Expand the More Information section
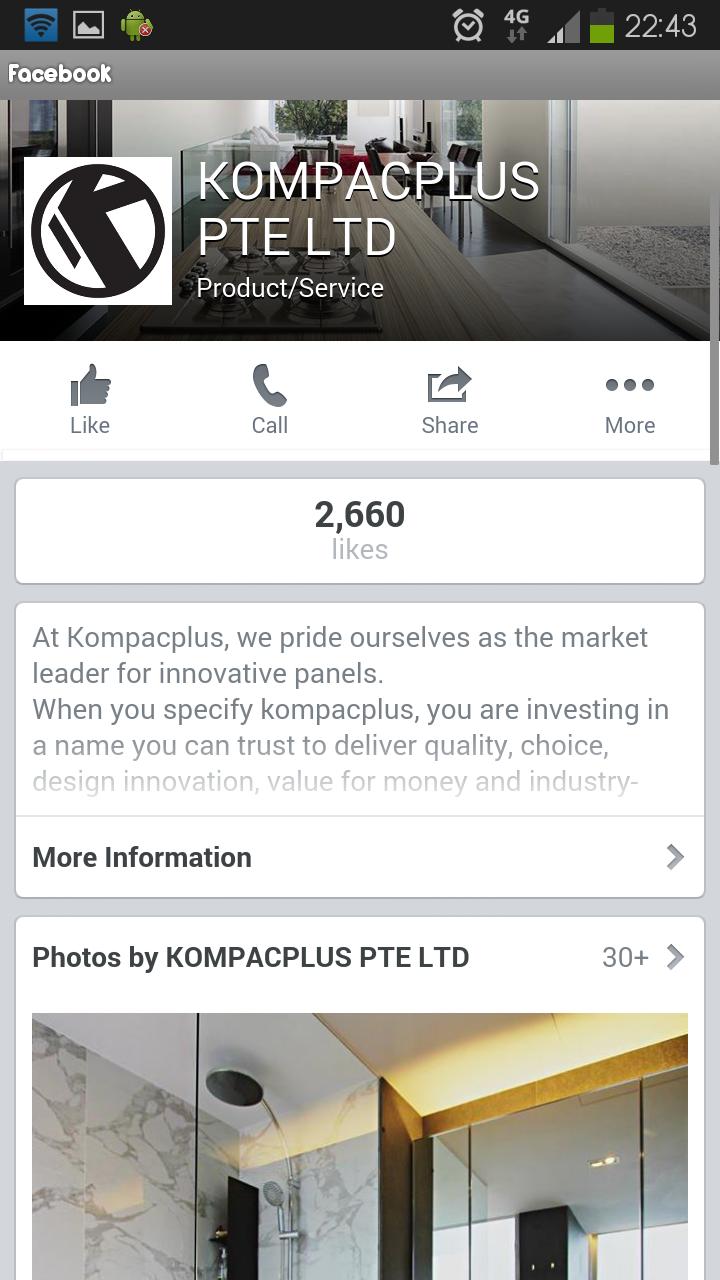 (360, 857)
